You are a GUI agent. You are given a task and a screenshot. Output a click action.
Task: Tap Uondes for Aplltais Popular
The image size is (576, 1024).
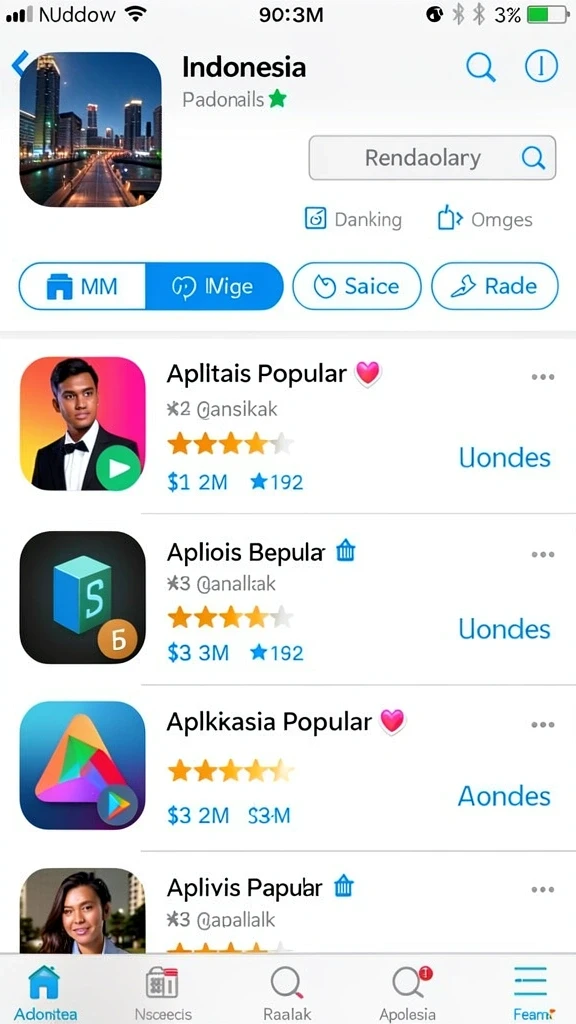[x=505, y=458]
